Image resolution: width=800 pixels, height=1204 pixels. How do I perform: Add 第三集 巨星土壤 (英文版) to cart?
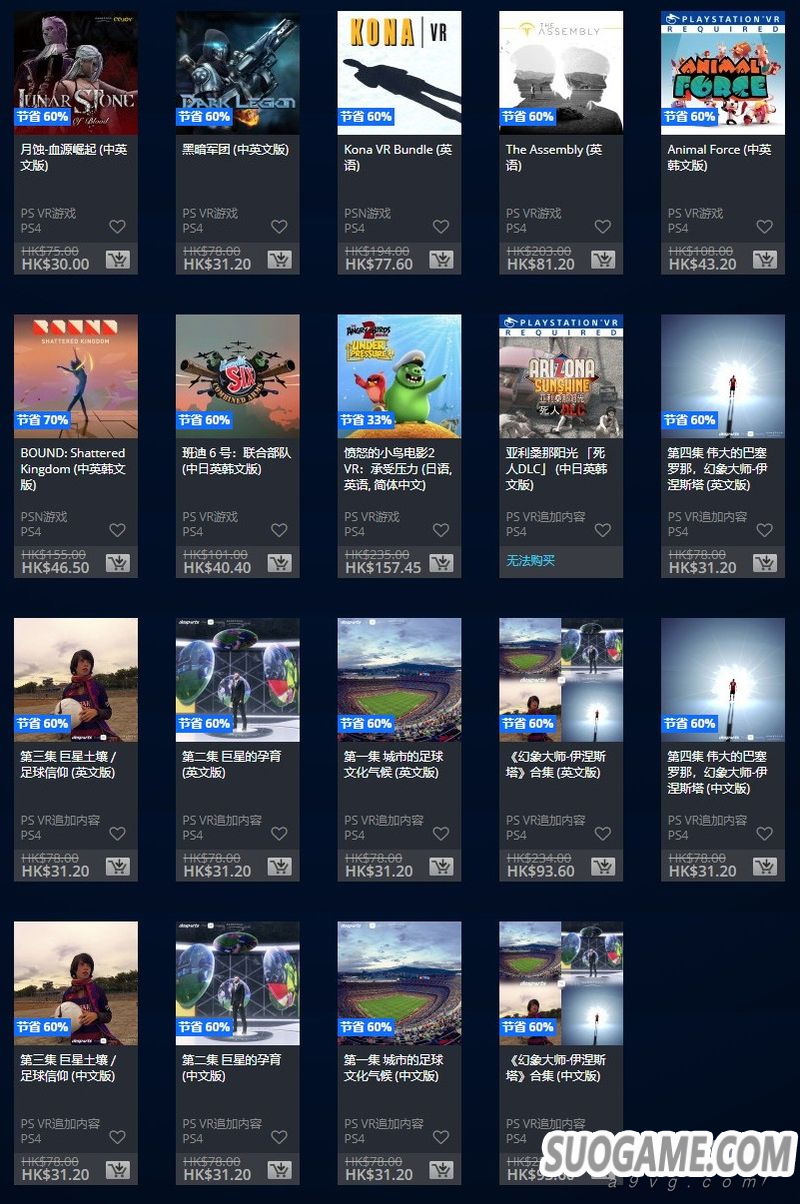coord(117,867)
